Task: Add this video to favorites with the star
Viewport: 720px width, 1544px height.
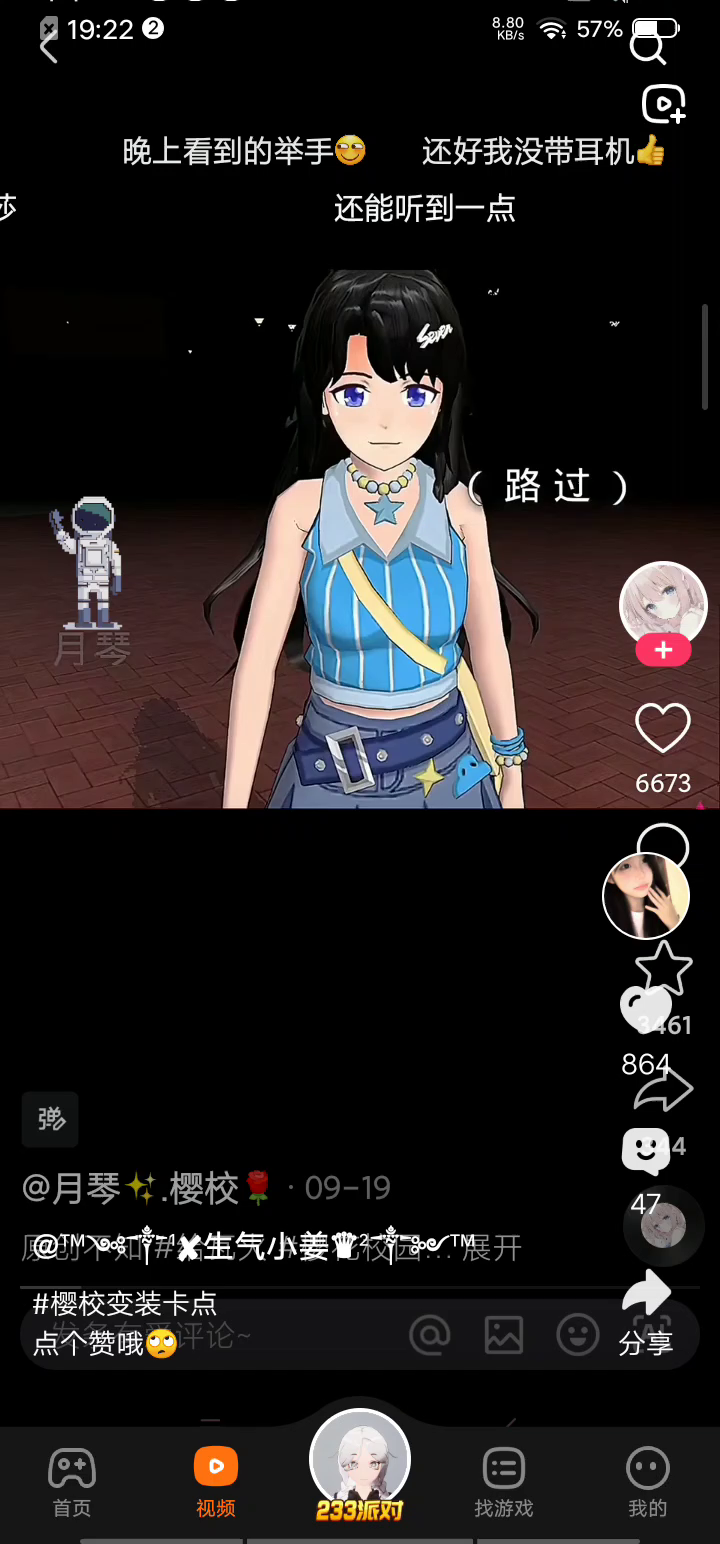Action: tap(664, 967)
